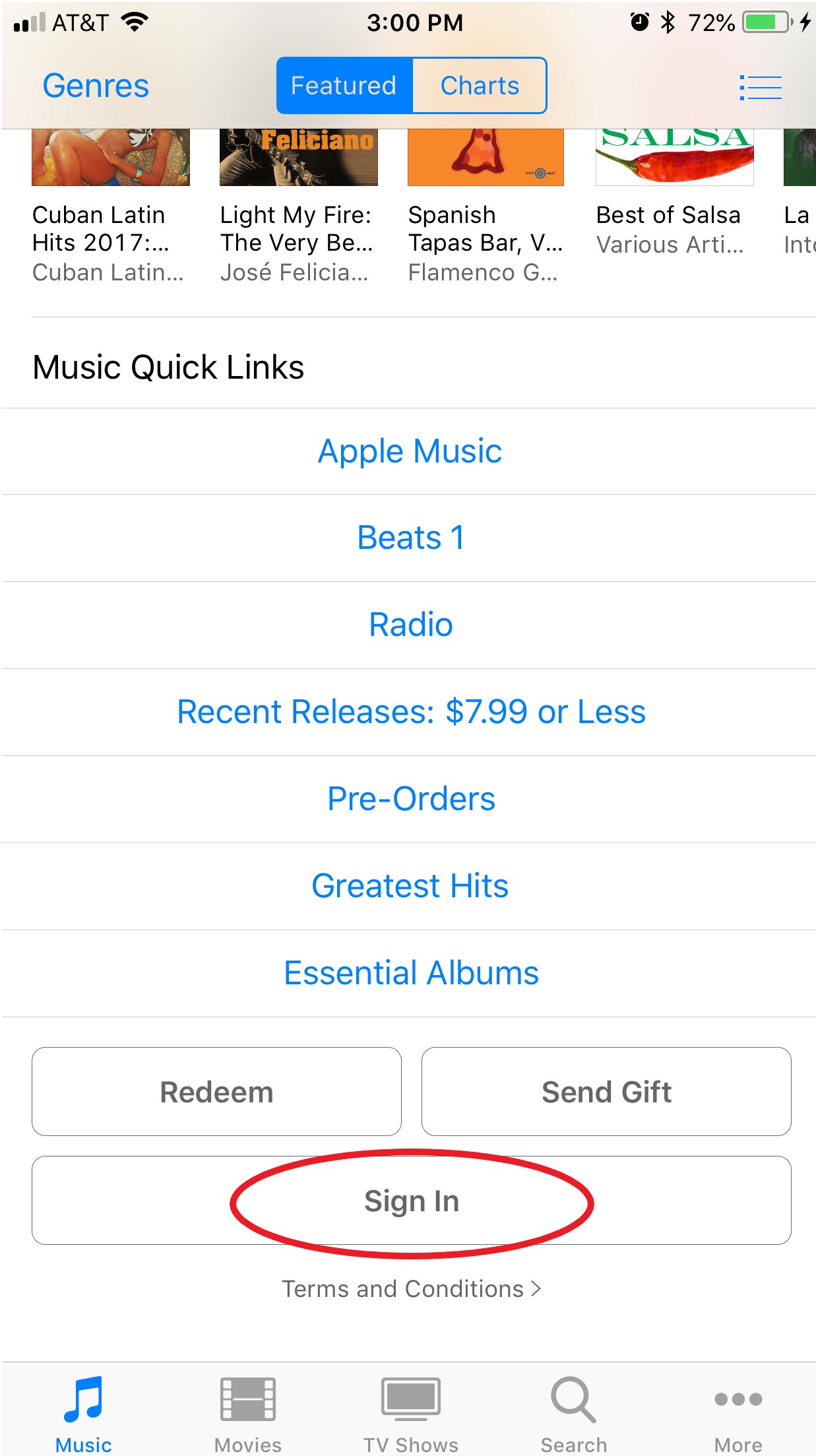816x1456 pixels.
Task: Browse Greatest Hits
Action: [x=409, y=887]
